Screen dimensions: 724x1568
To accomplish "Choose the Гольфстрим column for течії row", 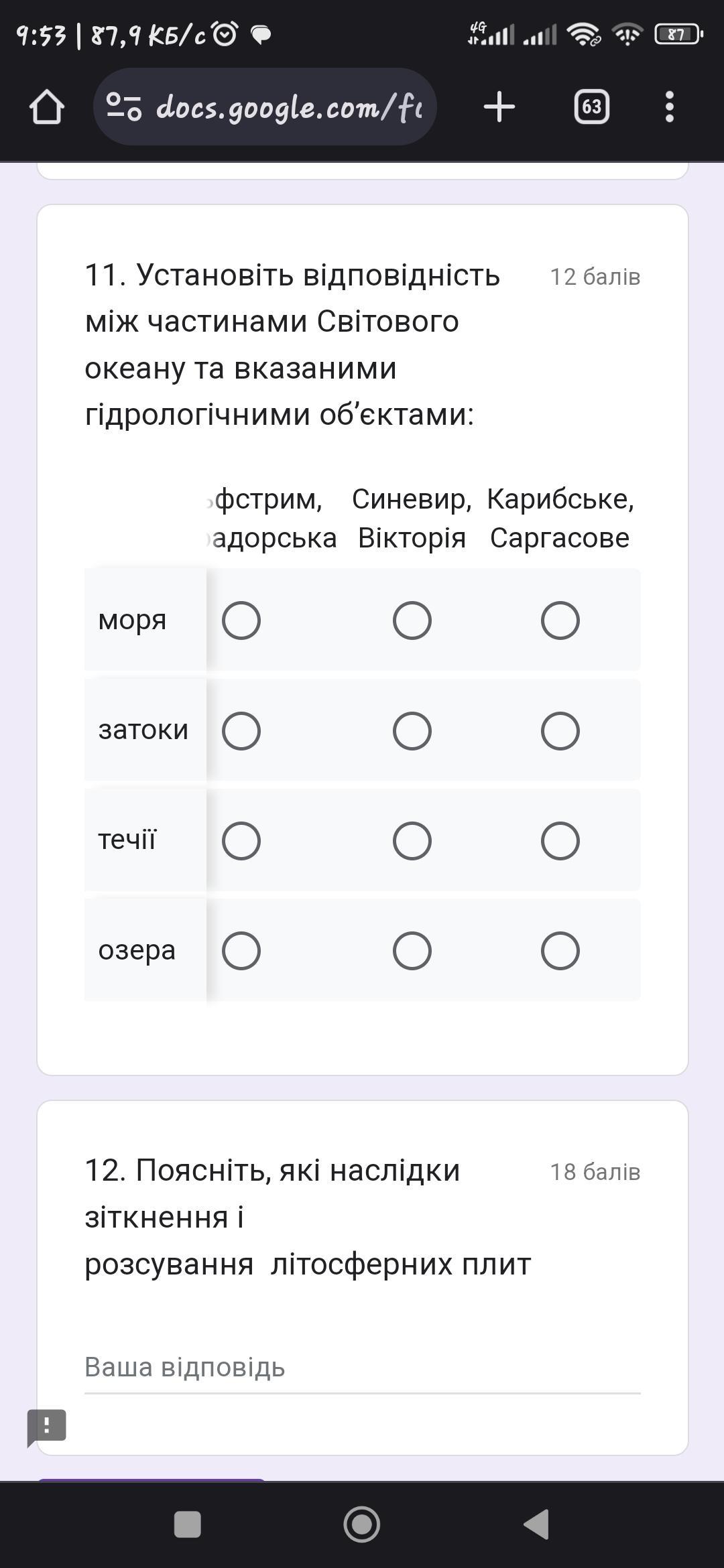I will (x=241, y=841).
